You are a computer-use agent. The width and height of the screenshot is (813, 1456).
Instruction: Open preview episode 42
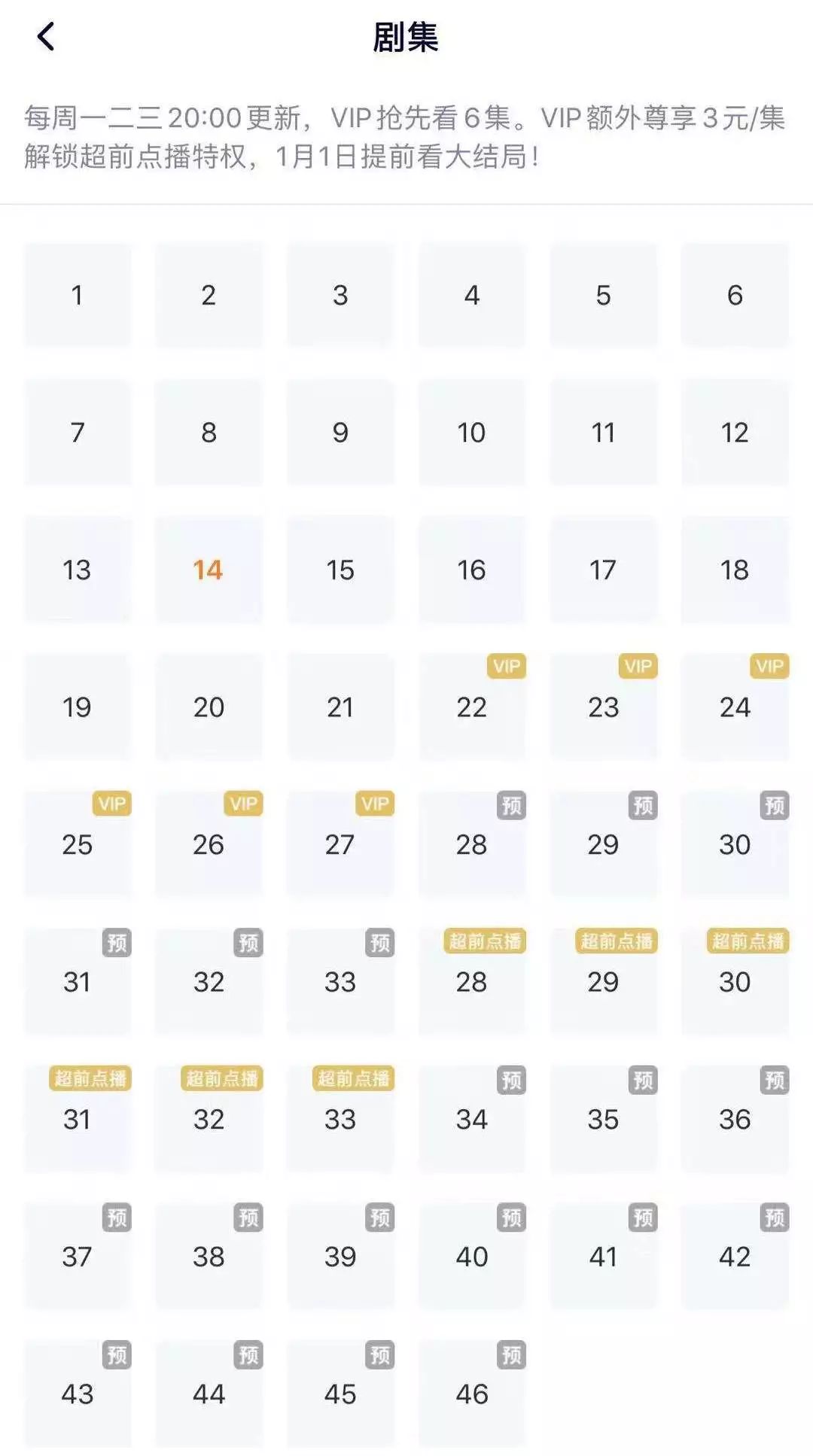coord(735,1257)
